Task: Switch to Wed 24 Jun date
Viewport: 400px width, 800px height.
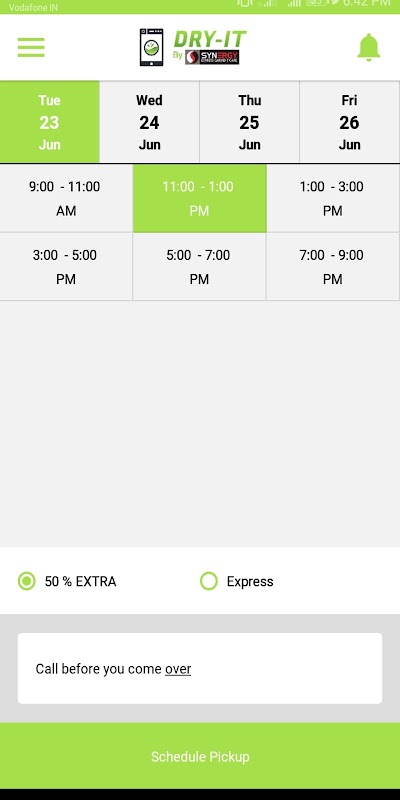Action: coord(149,122)
